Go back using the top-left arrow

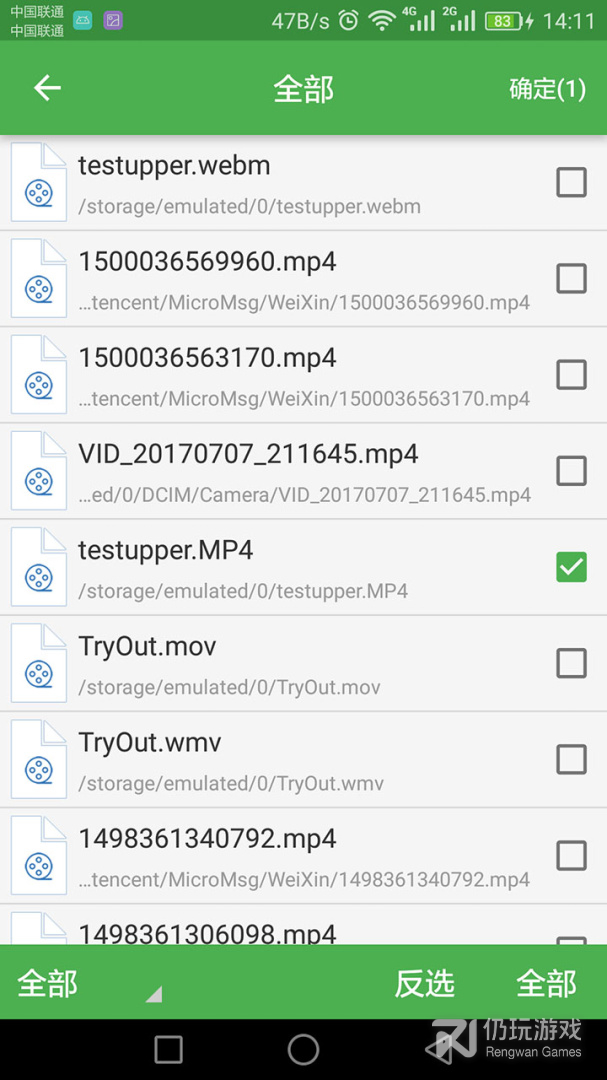click(x=47, y=88)
